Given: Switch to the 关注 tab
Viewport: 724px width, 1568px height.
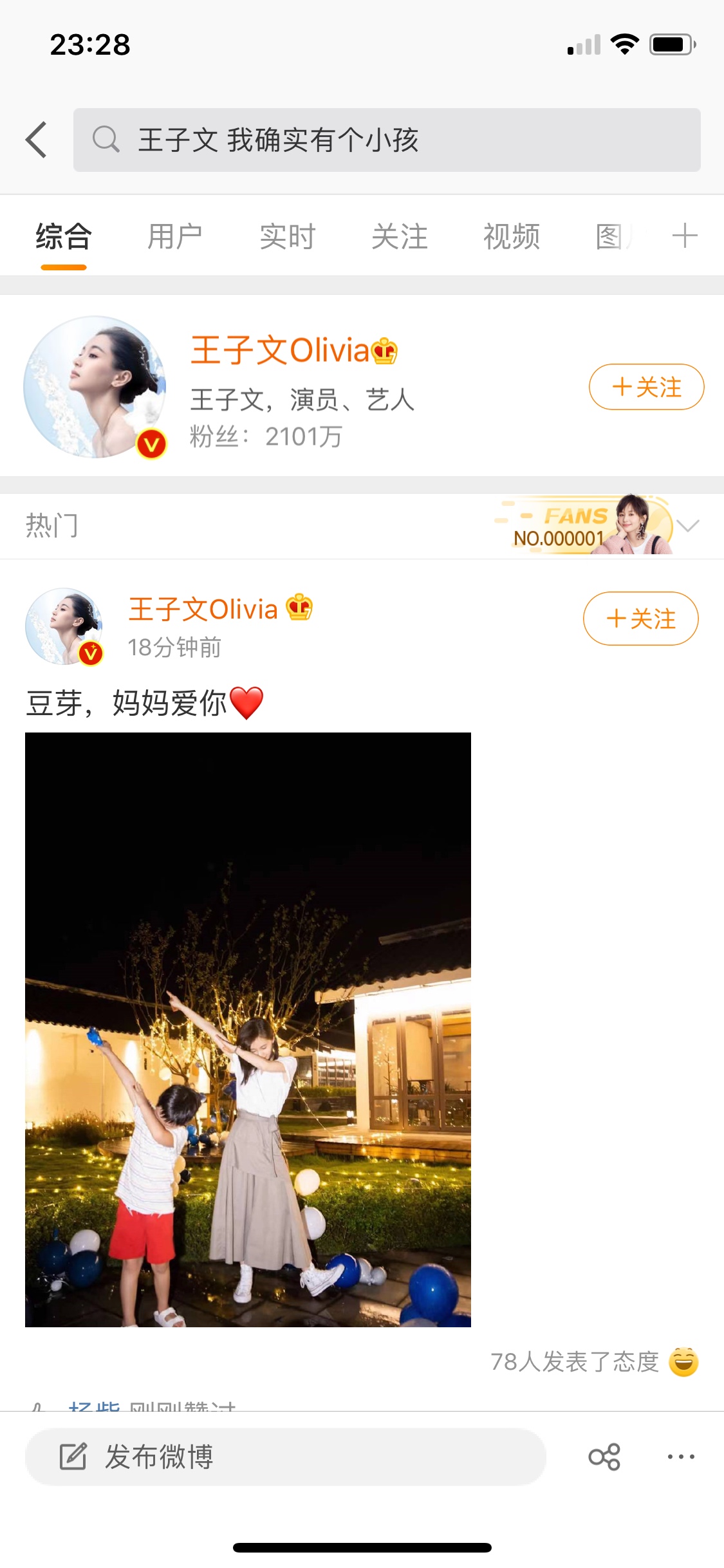Looking at the screenshot, I should click(x=399, y=236).
